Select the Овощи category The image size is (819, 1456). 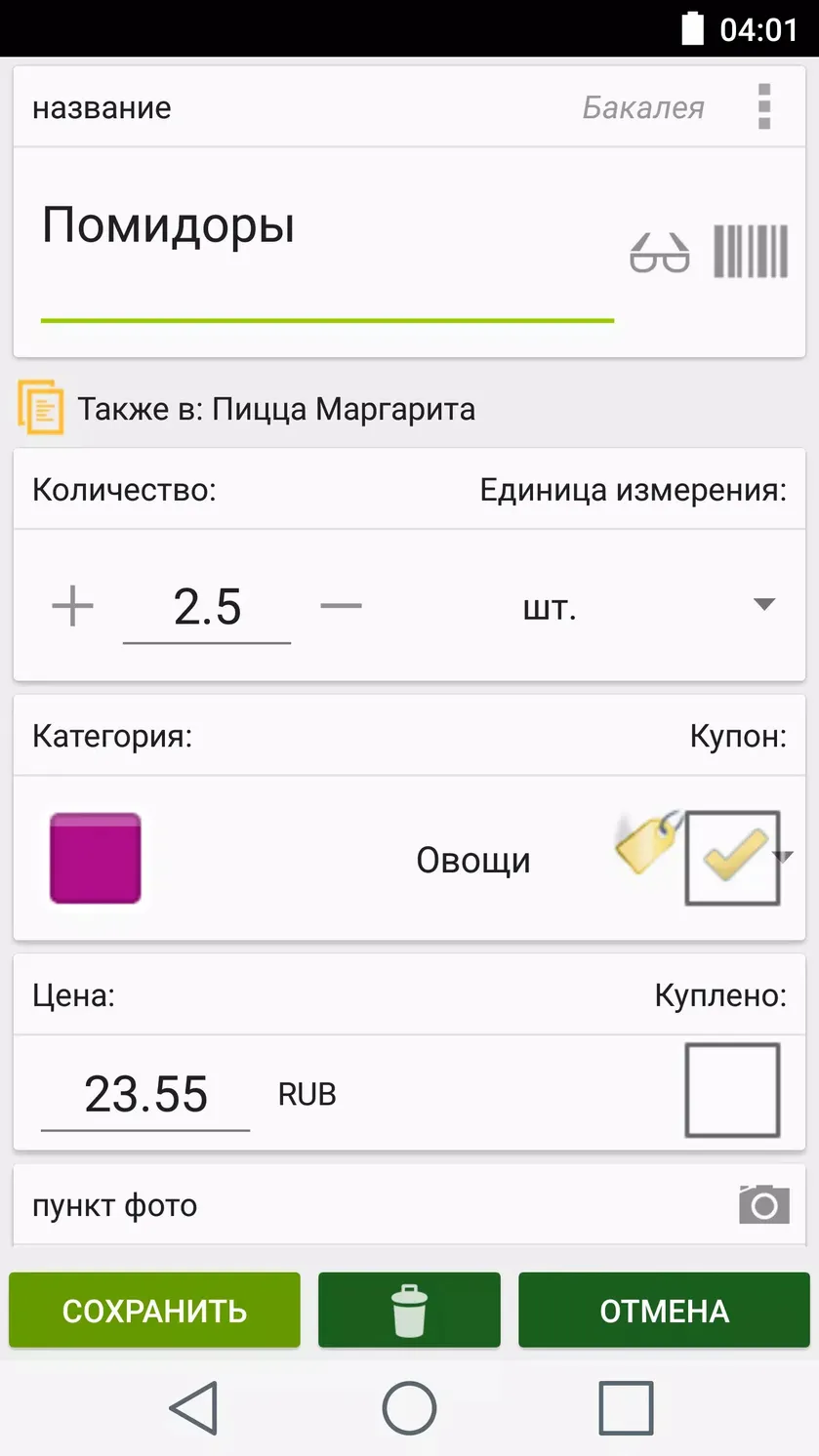[x=473, y=860]
